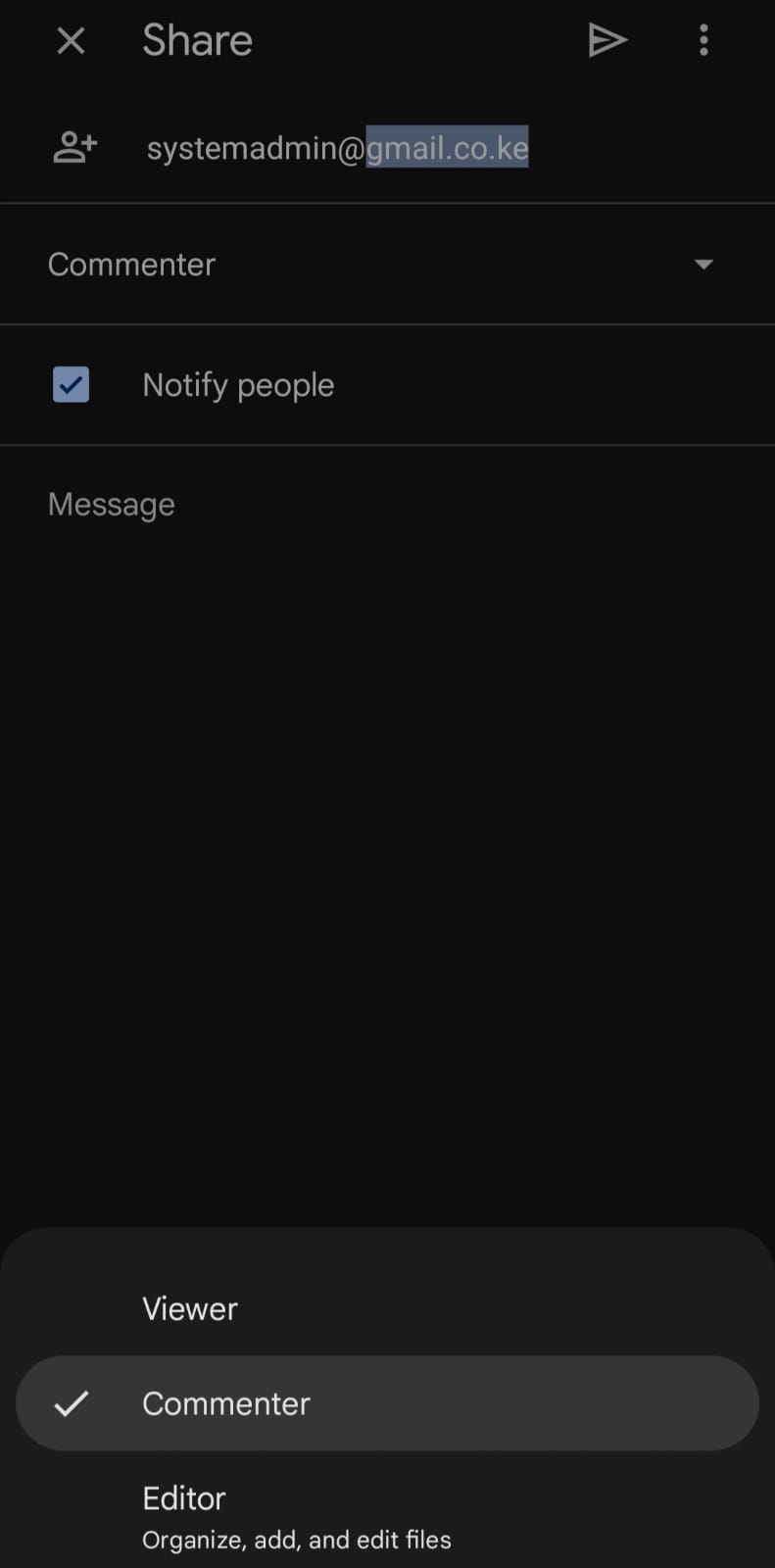Select the Viewer role
775x1568 pixels.
[190, 1309]
